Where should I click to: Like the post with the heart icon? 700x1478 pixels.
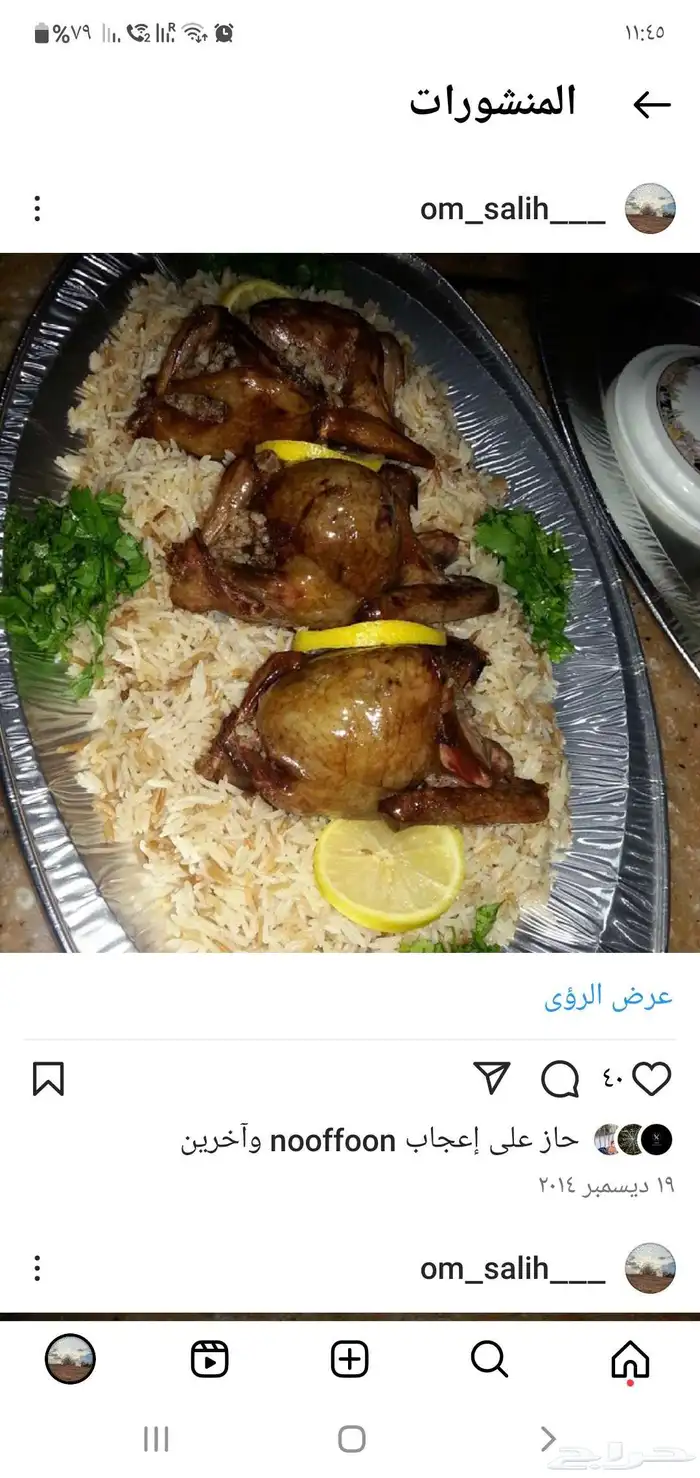[652, 1079]
